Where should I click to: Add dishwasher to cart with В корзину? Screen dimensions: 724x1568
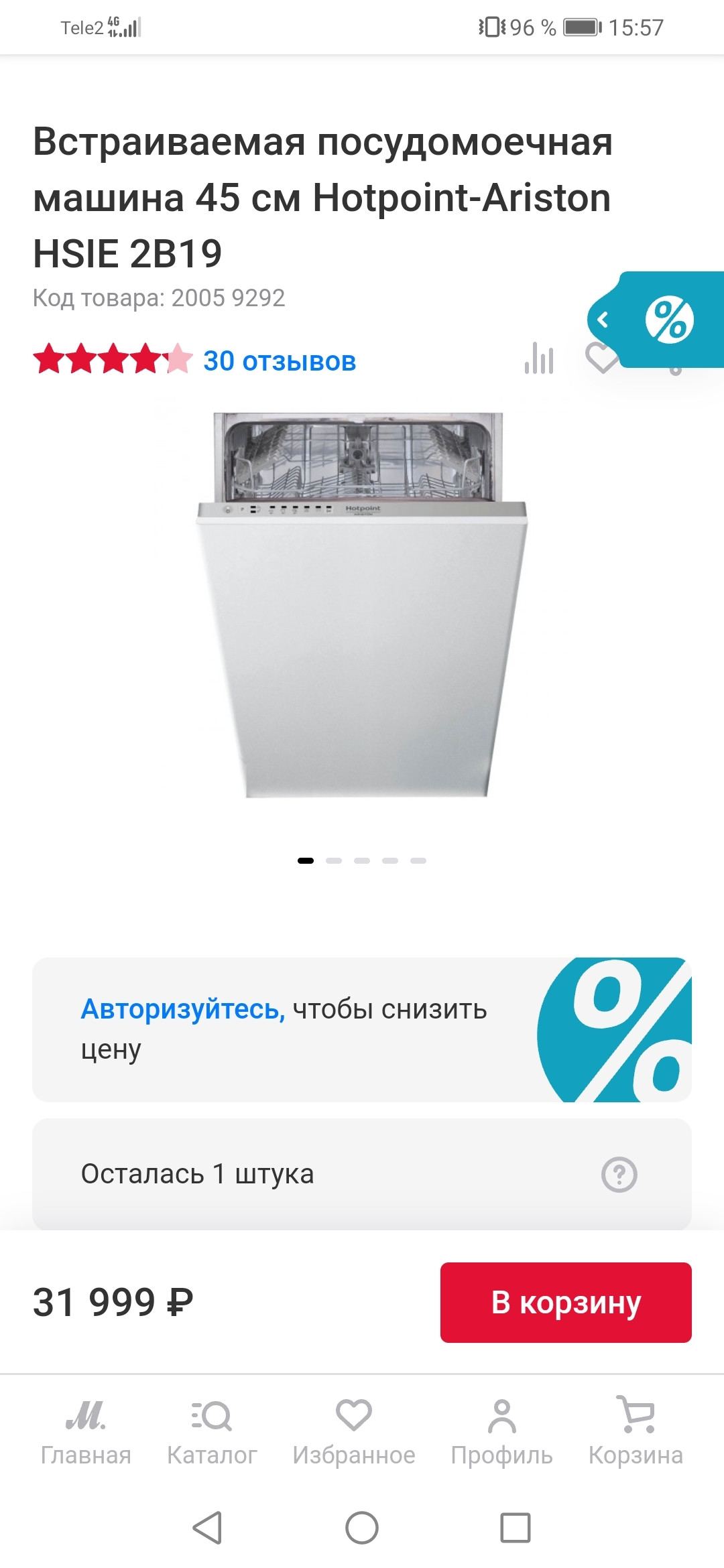tap(565, 1303)
